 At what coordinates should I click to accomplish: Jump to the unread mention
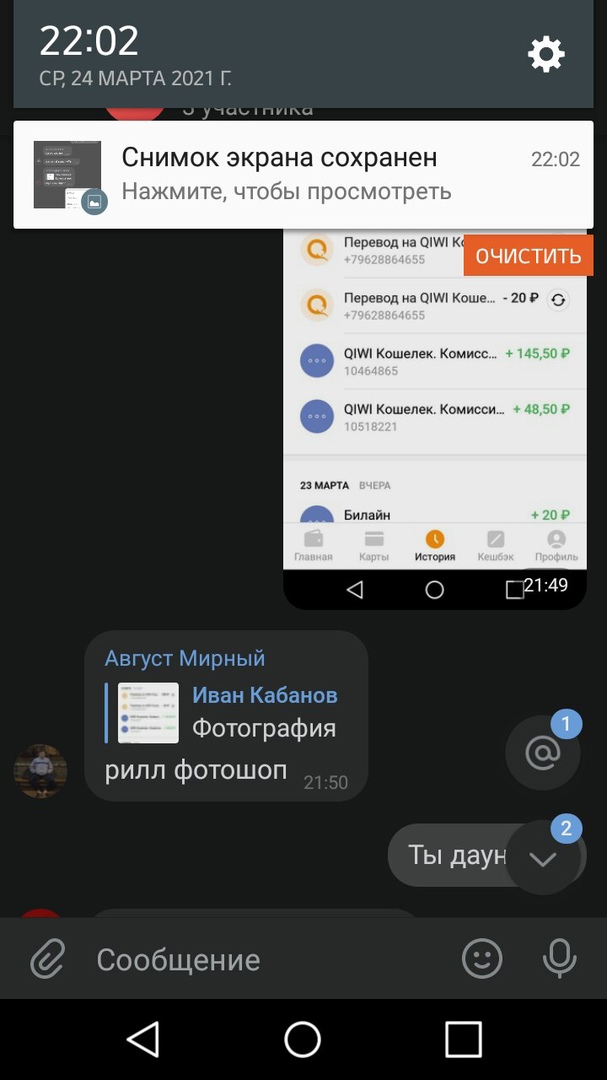point(541,753)
